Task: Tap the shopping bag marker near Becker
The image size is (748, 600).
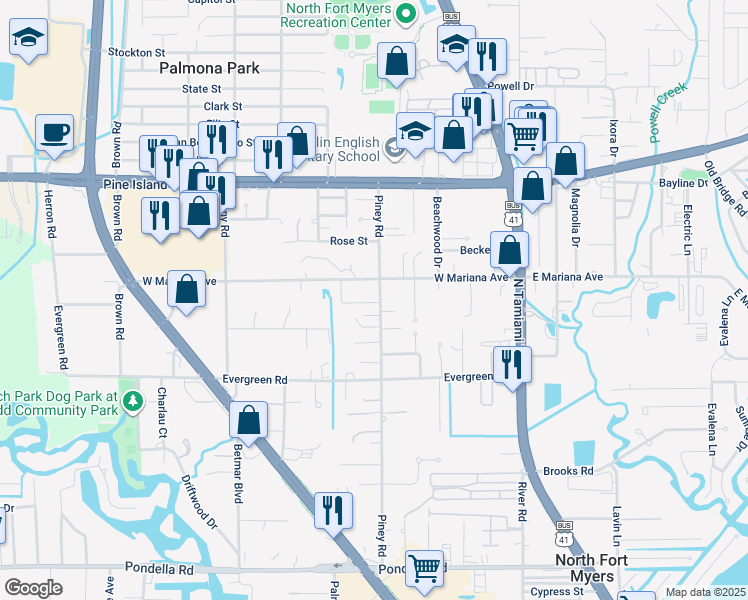Action: point(510,250)
